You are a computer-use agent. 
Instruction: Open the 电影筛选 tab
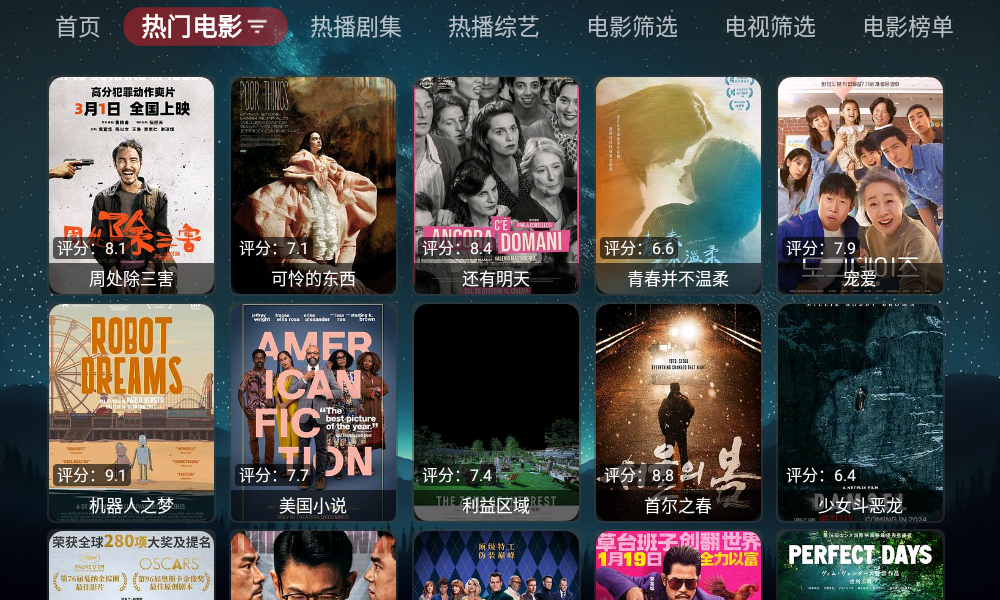(632, 27)
